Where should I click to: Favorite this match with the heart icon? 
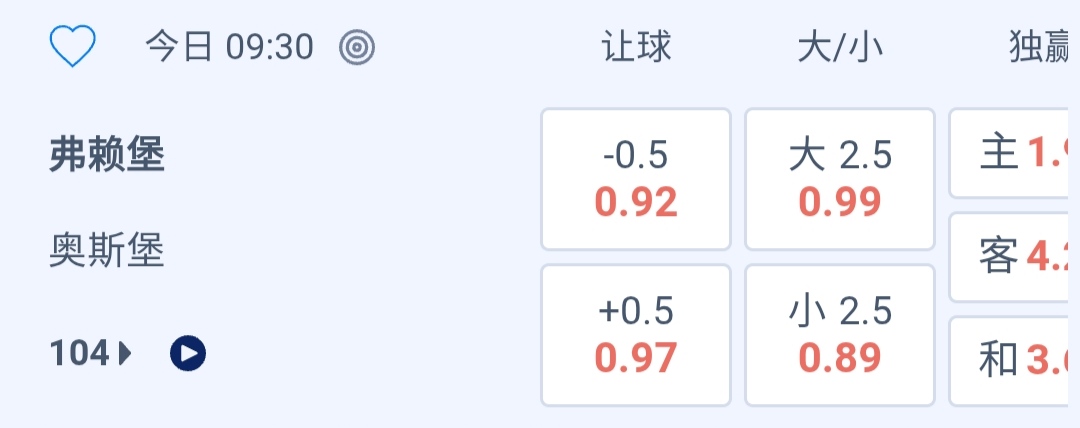72,46
